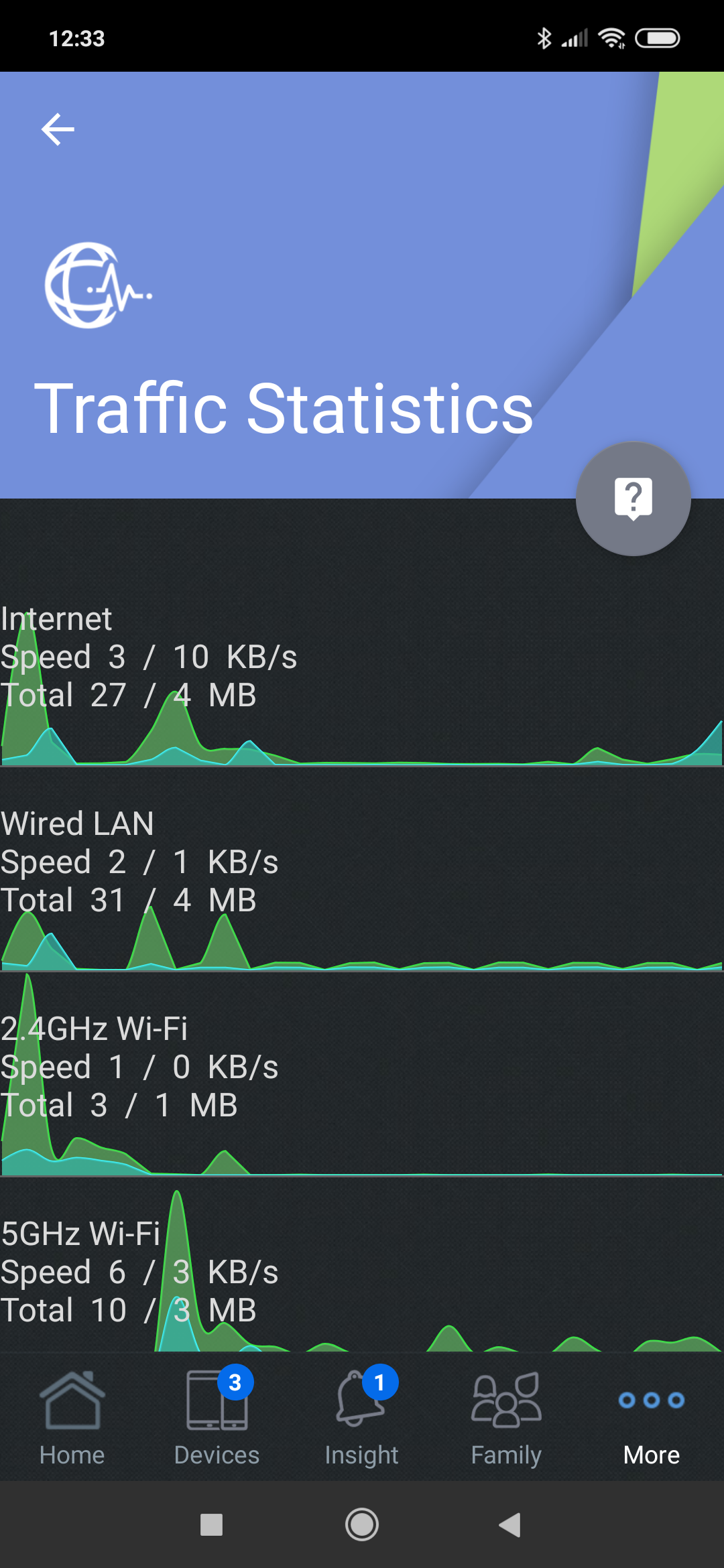Screen dimensions: 724x1568
Task: Go back using the top arrow
Action: [58, 129]
